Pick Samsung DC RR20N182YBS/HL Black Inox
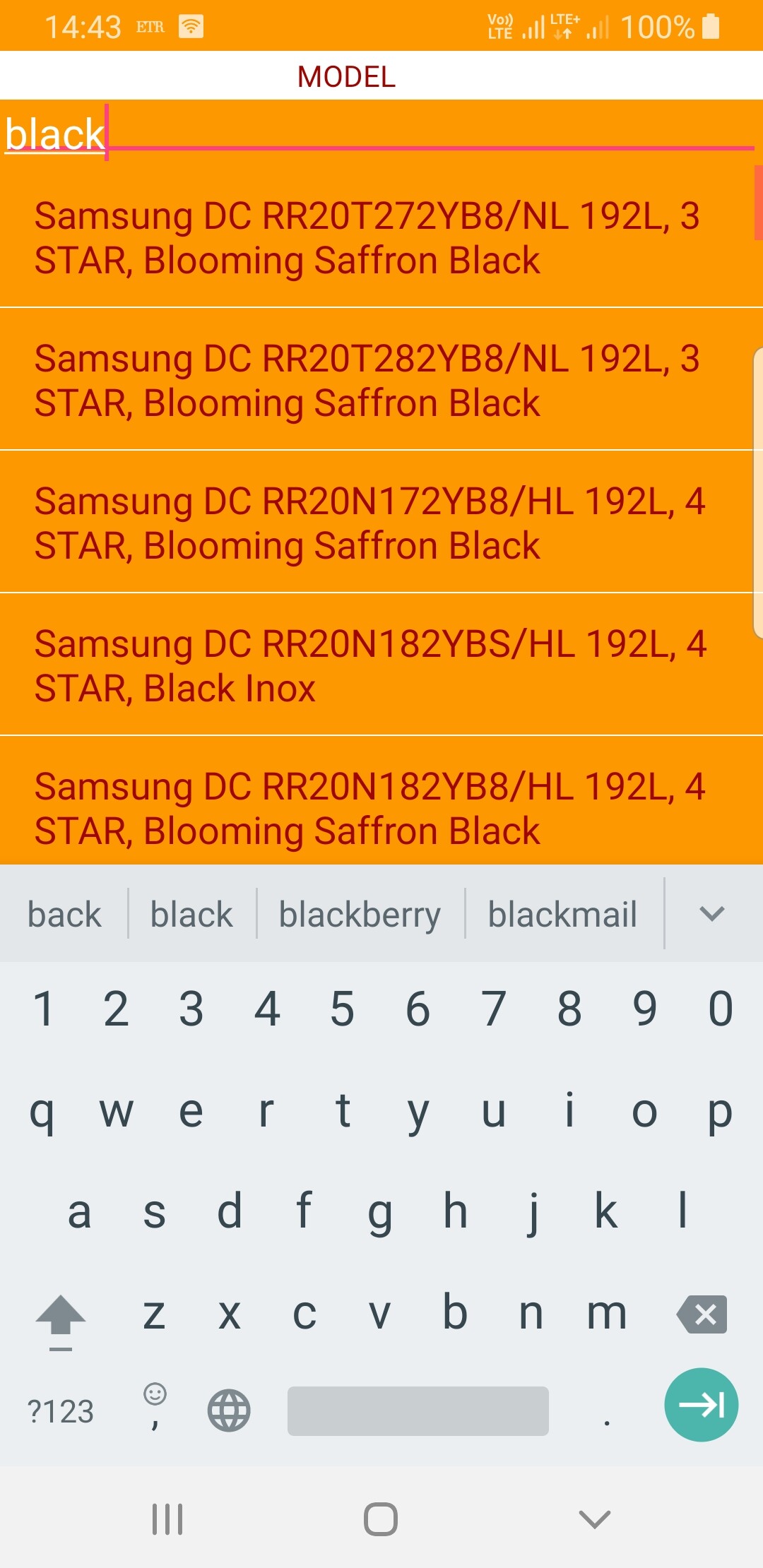The width and height of the screenshot is (763, 1568). tap(381, 665)
